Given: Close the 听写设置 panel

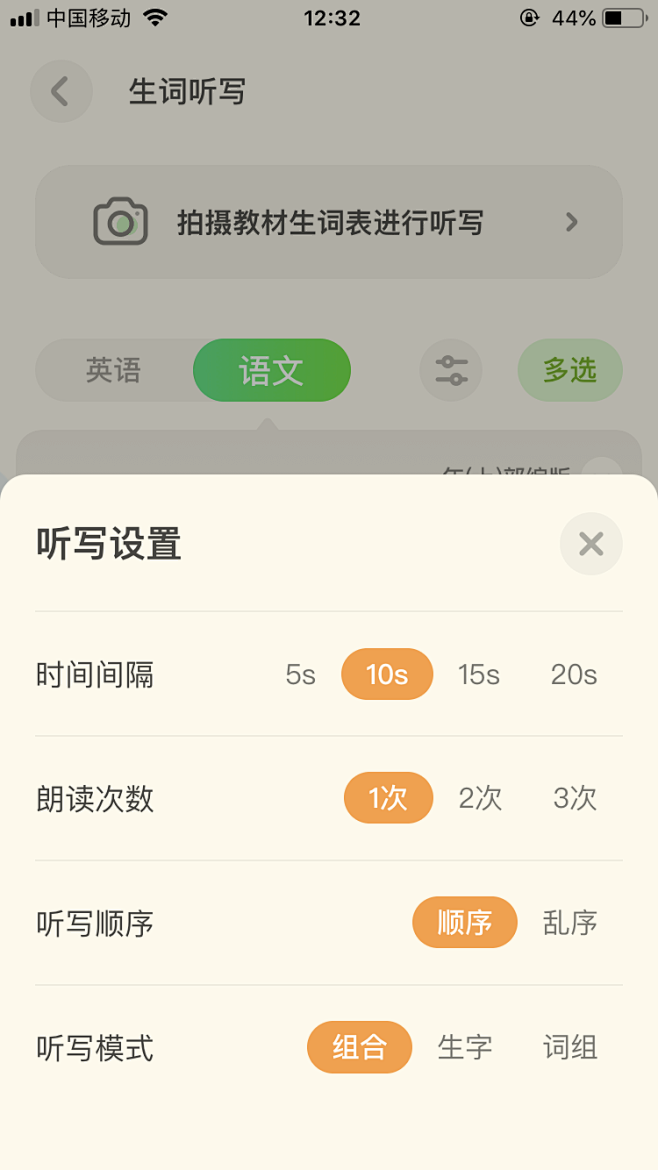Looking at the screenshot, I should pyautogui.click(x=591, y=544).
